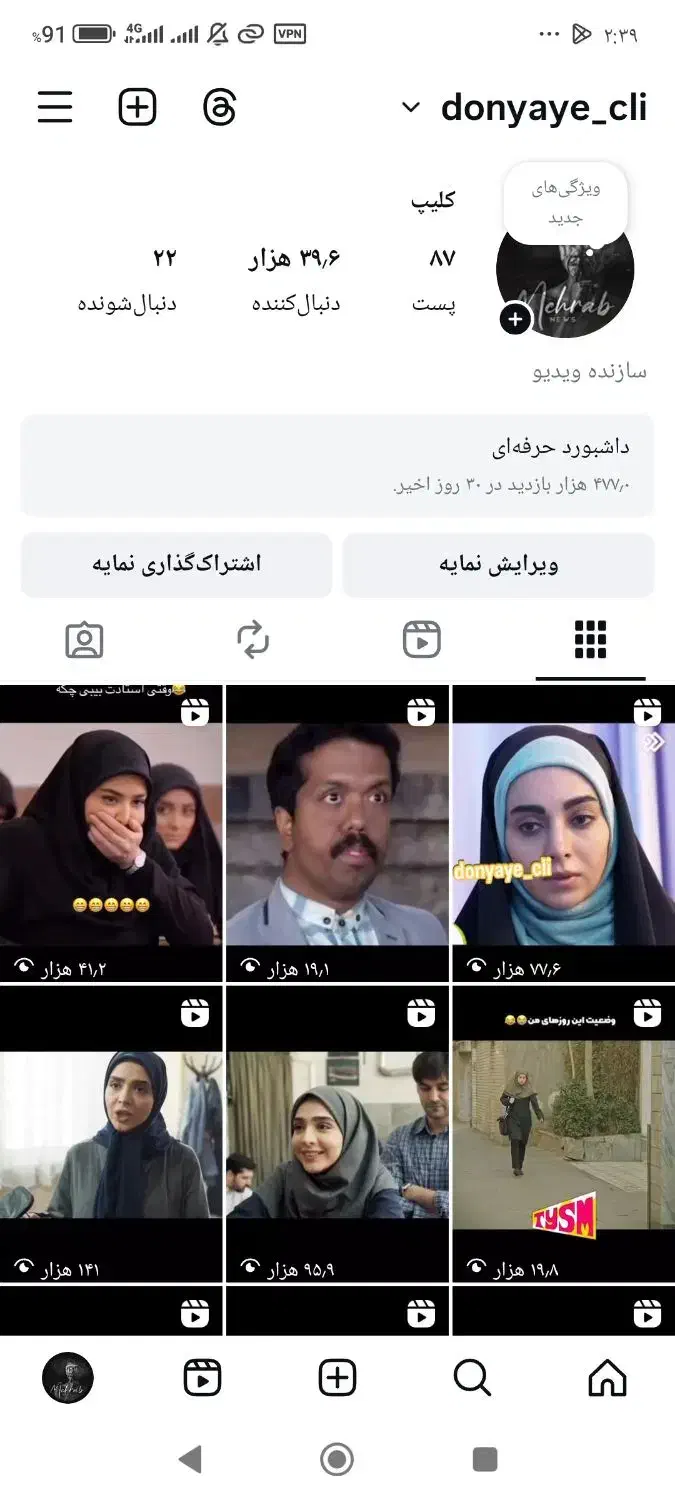View the ۳۹٫۶ هزار followers list
Viewport: 675px width, 1500px height.
pyautogui.click(x=295, y=280)
